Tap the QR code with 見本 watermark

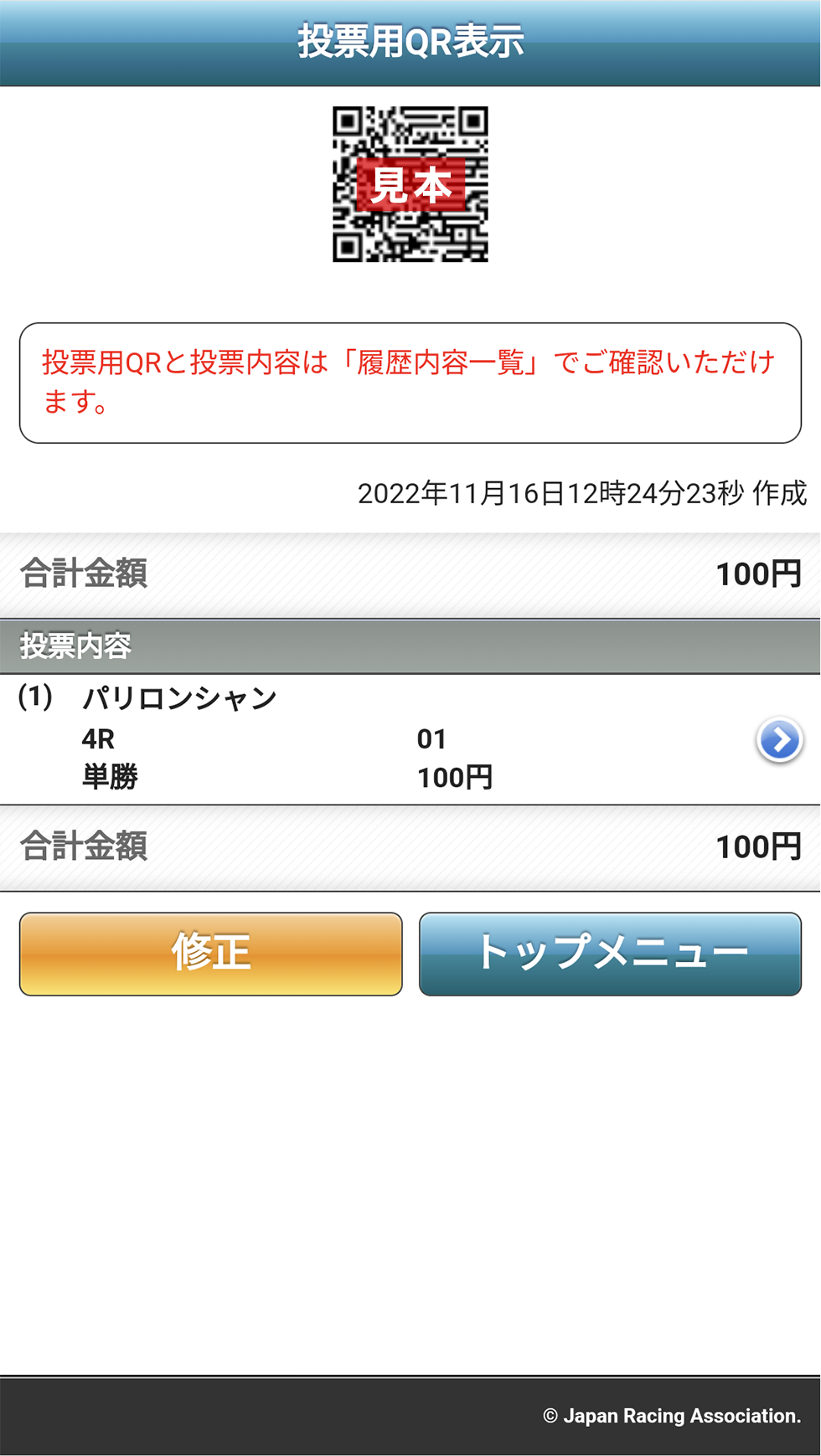pos(410,184)
